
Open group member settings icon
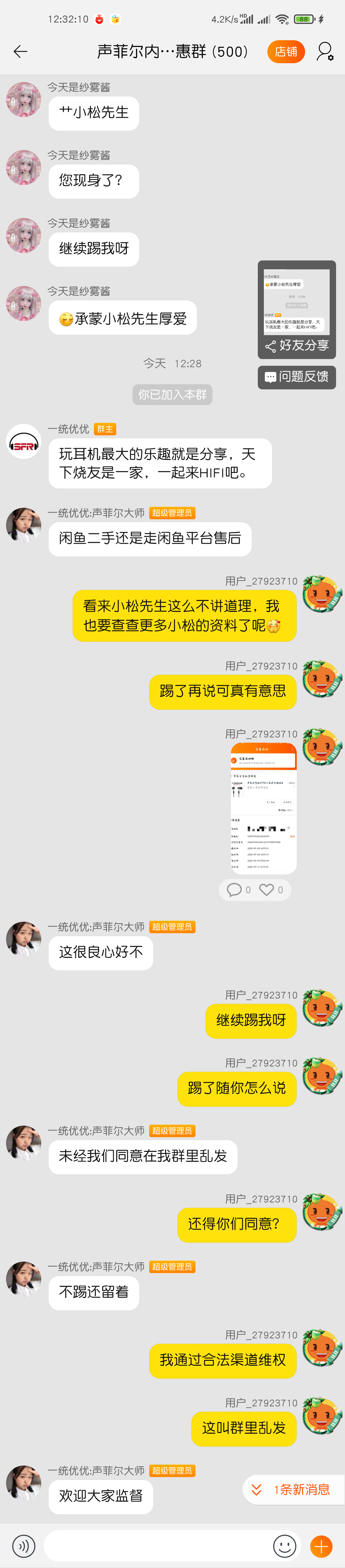point(325,52)
